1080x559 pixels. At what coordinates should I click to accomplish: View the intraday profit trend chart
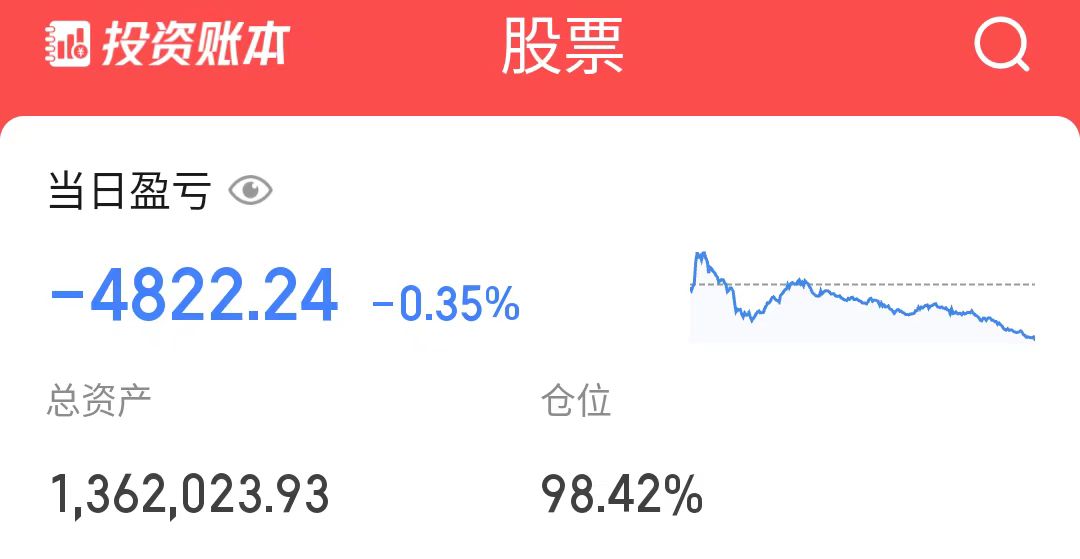(x=862, y=296)
